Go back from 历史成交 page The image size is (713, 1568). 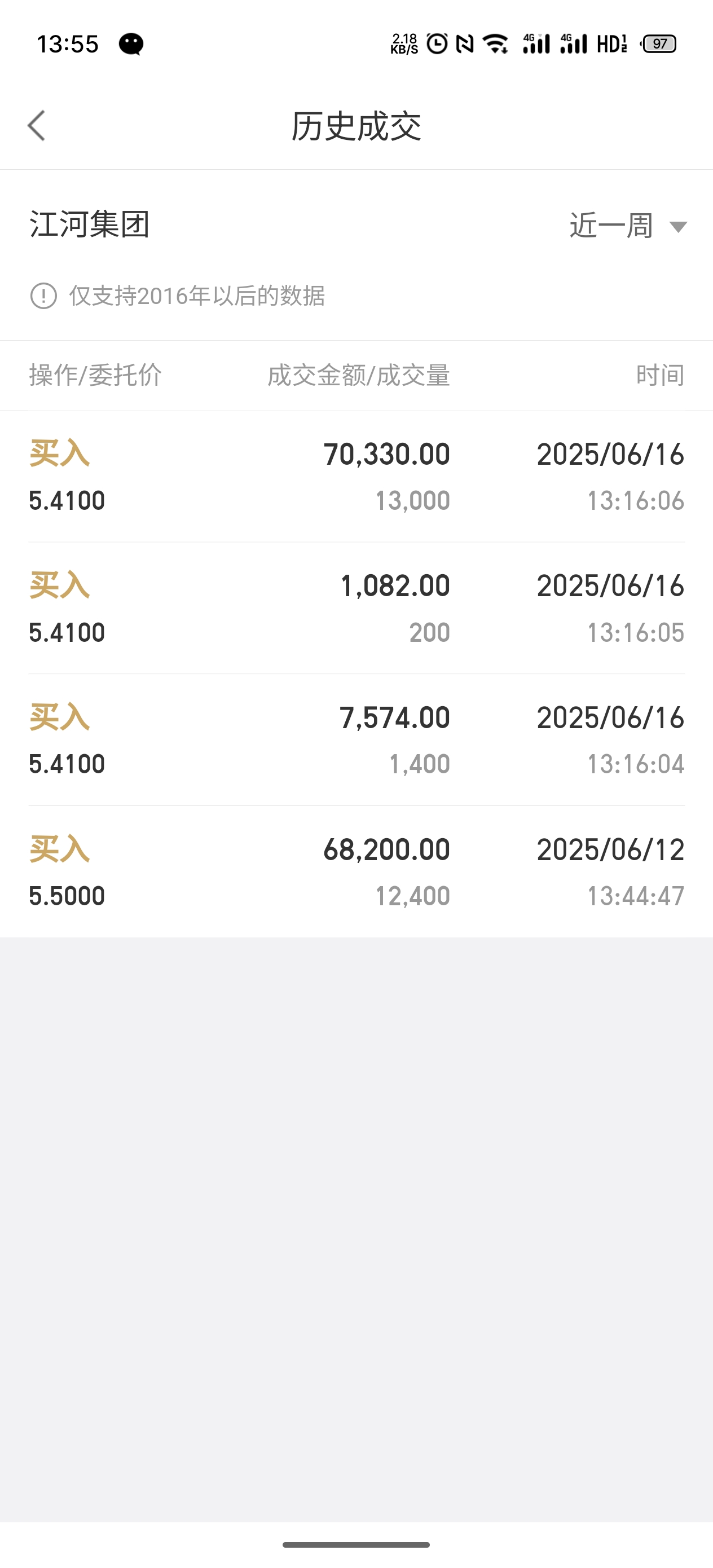pos(37,126)
